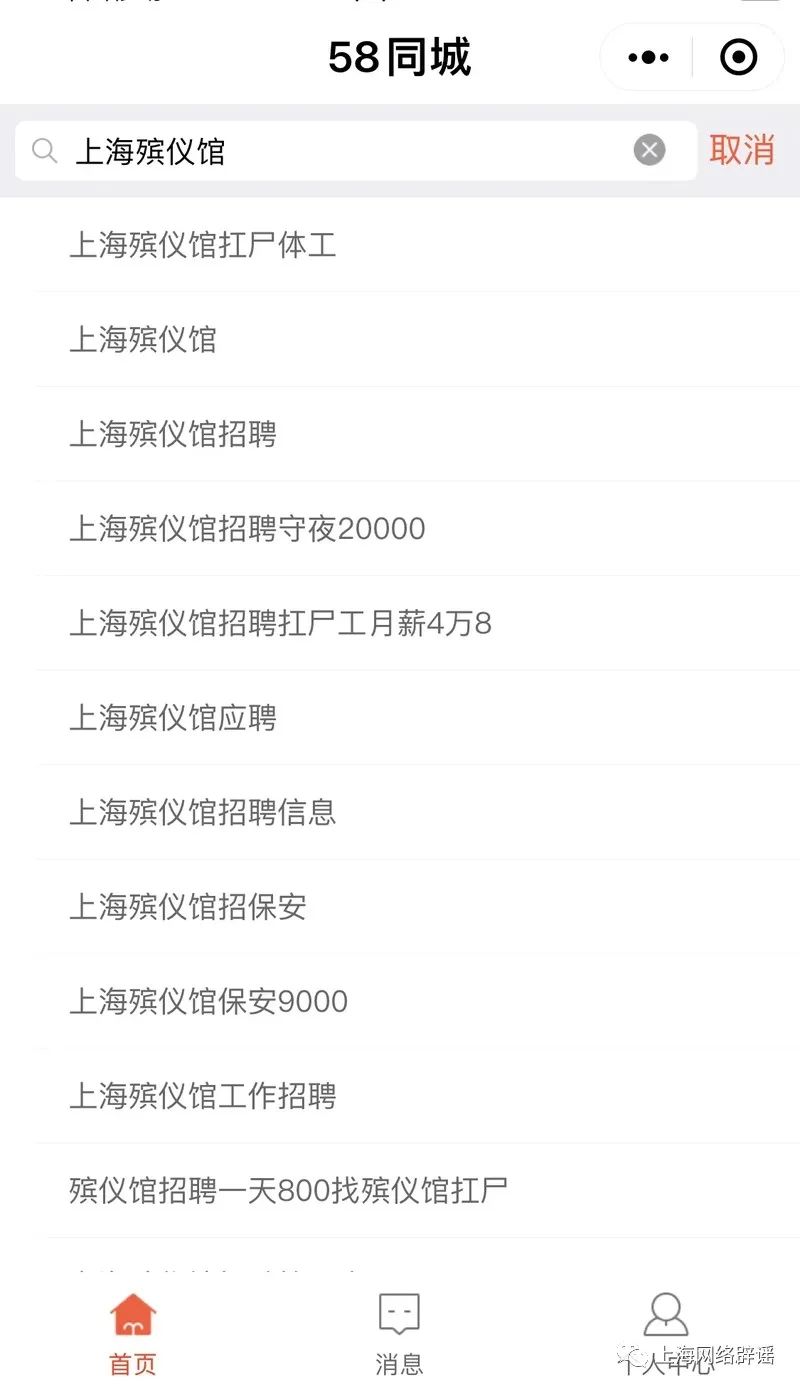Clear the search text 上海殡仪馆
800x1390 pixels.
click(x=649, y=151)
